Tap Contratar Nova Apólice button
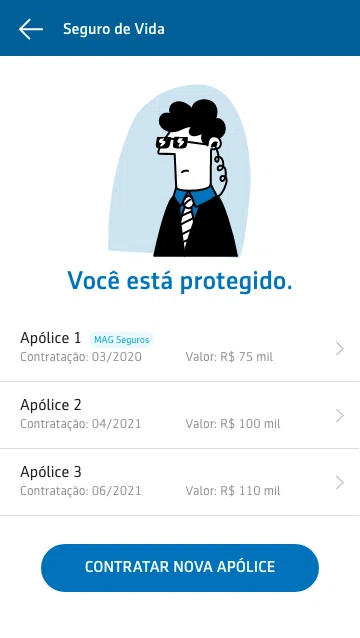This screenshot has width=360, height=638. point(180,568)
